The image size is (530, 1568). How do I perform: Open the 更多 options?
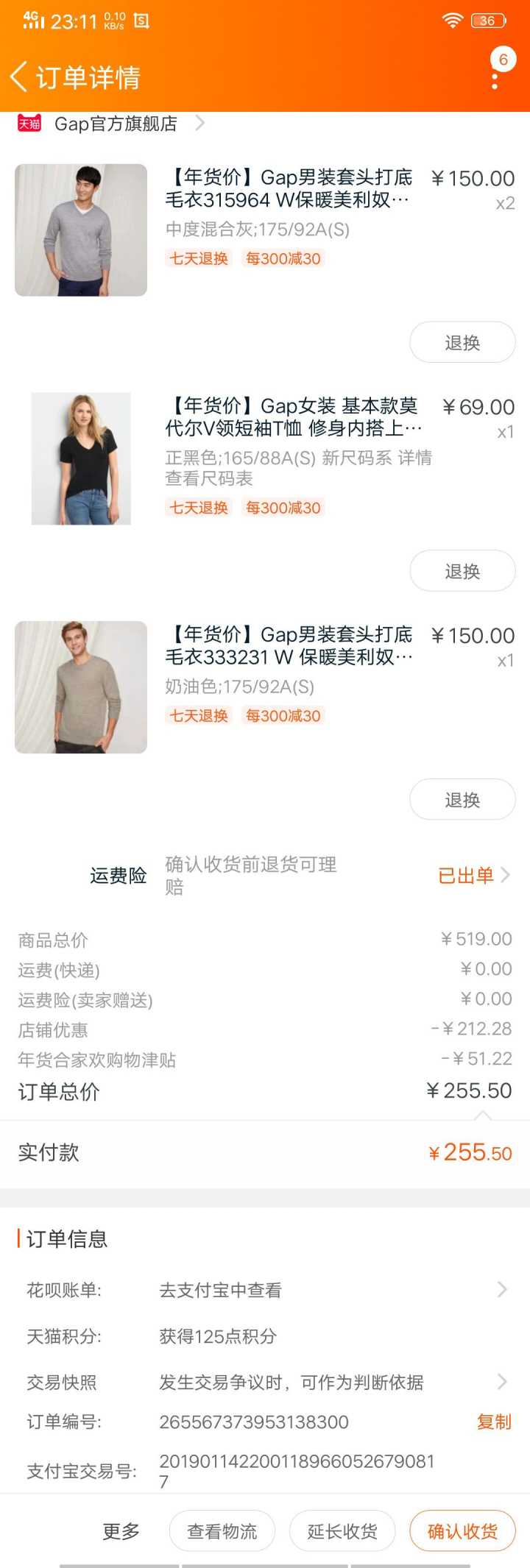pyautogui.click(x=121, y=1531)
